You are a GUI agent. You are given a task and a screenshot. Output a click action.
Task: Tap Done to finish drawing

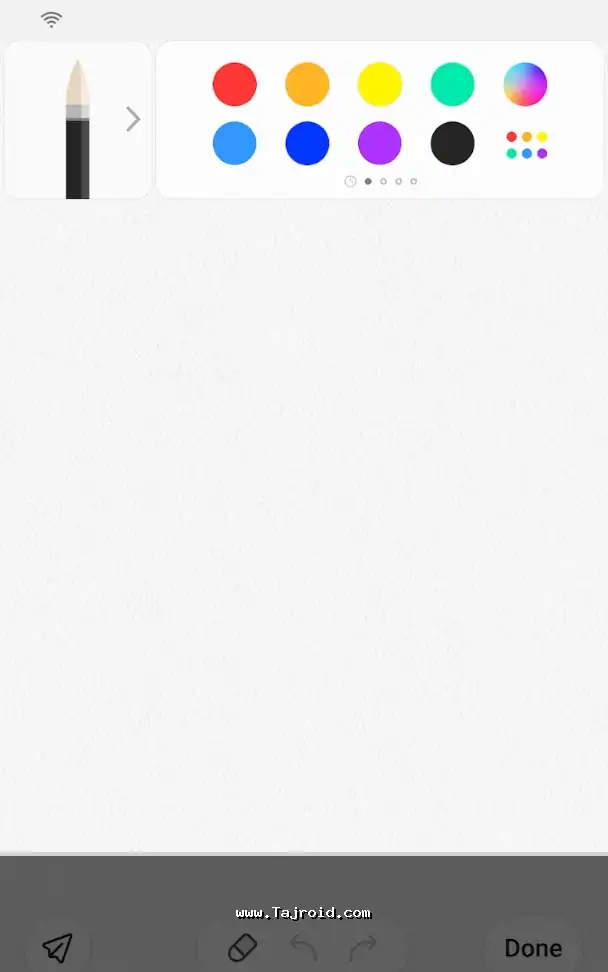tap(533, 947)
